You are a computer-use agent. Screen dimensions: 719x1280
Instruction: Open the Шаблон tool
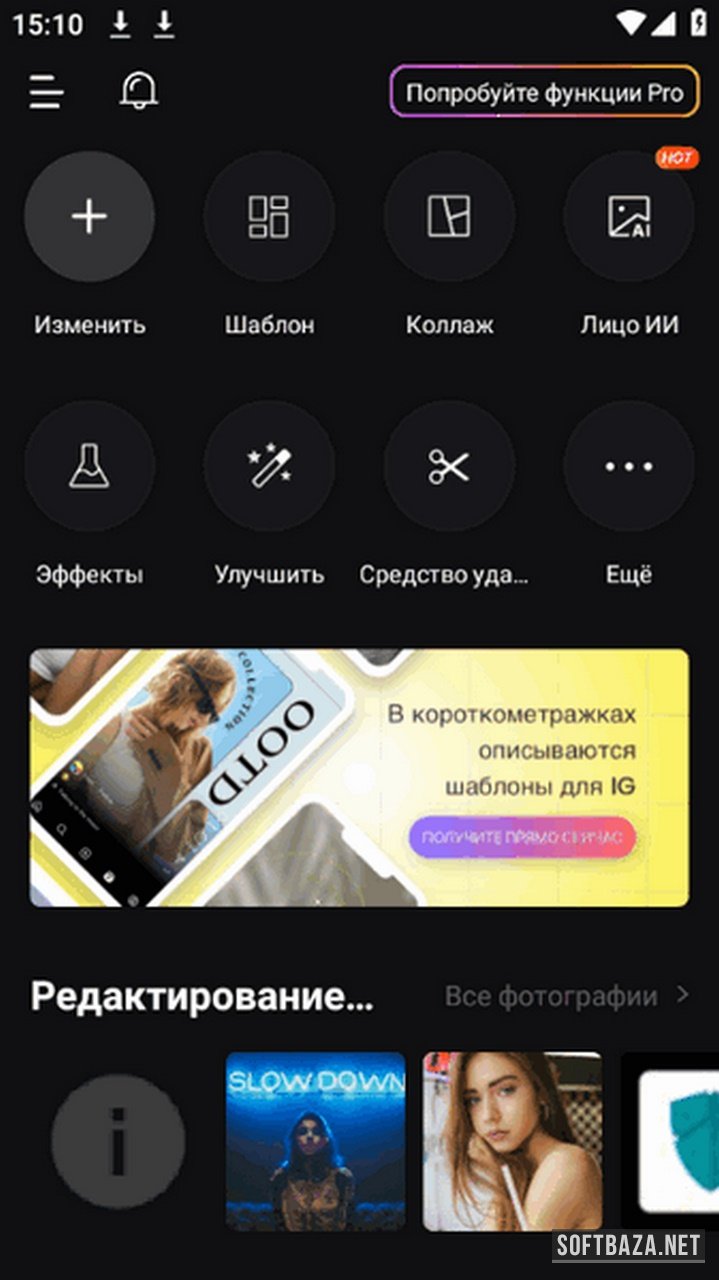[x=269, y=216]
